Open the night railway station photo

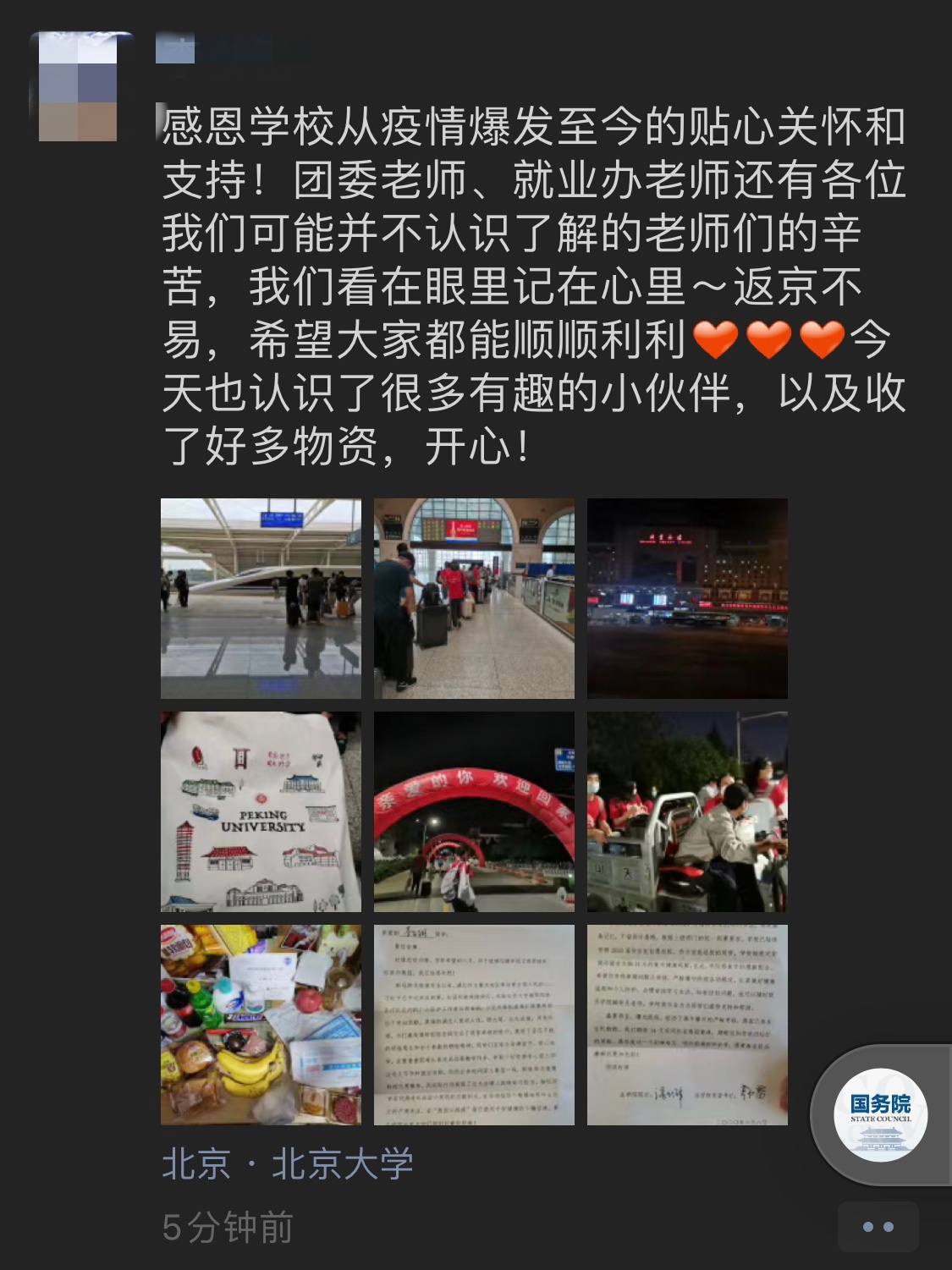(x=687, y=598)
